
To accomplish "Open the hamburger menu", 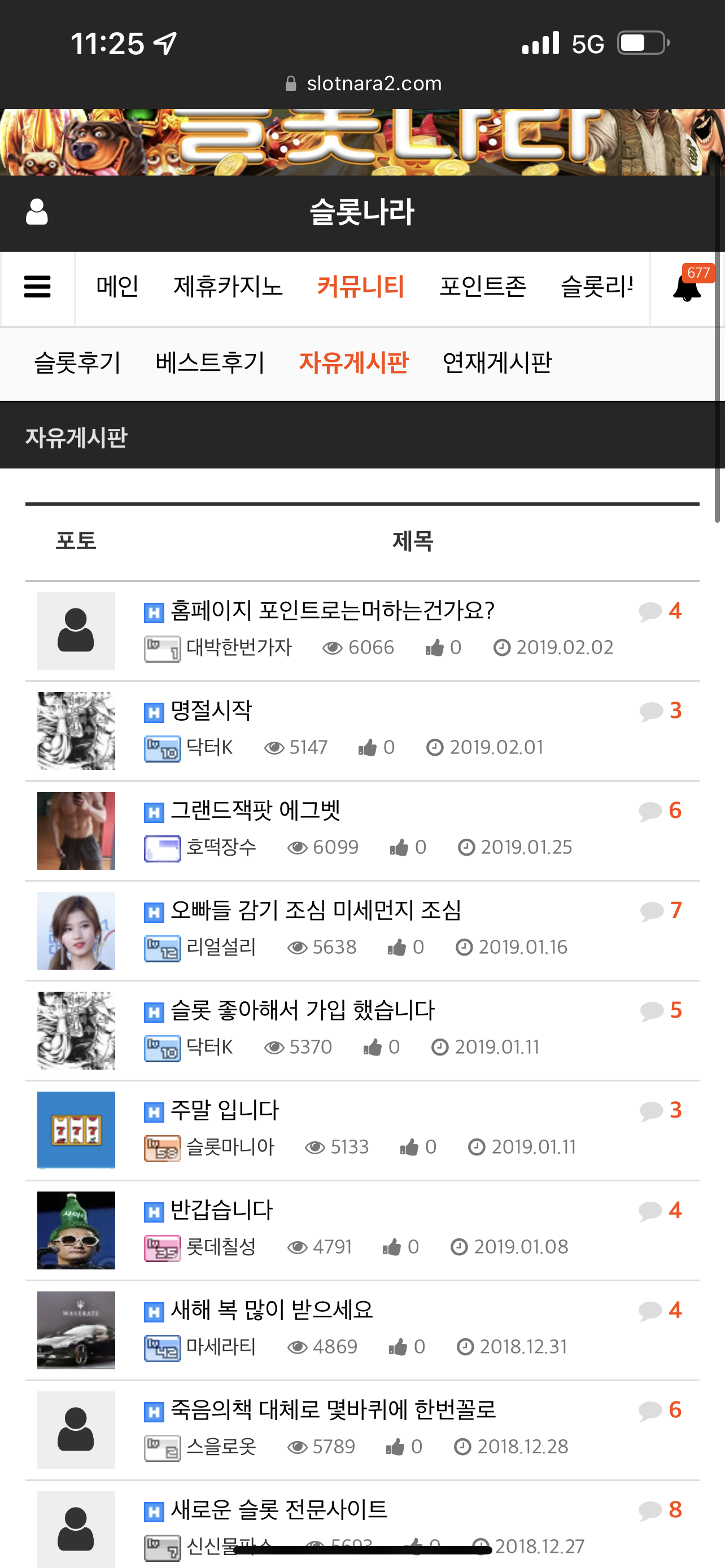I will [37, 287].
